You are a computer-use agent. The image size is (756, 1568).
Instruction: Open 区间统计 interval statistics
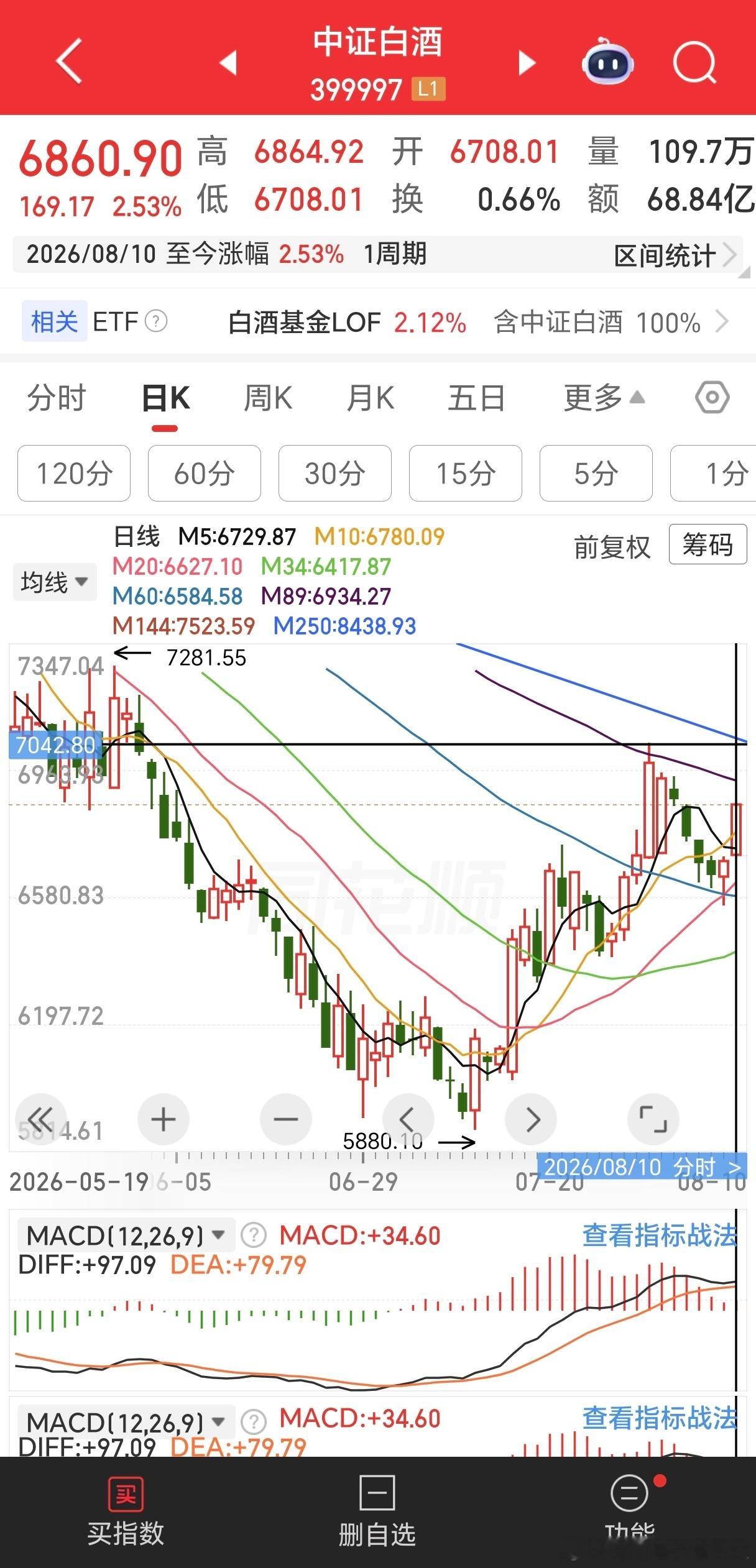(676, 255)
